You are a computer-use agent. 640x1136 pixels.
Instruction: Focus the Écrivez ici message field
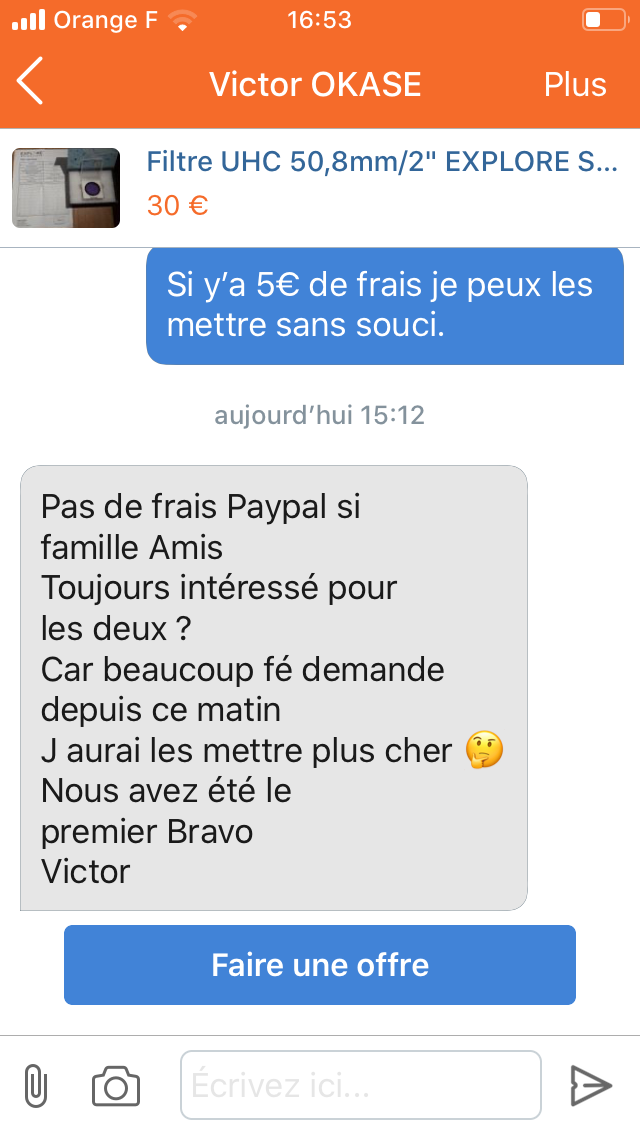(x=360, y=1085)
